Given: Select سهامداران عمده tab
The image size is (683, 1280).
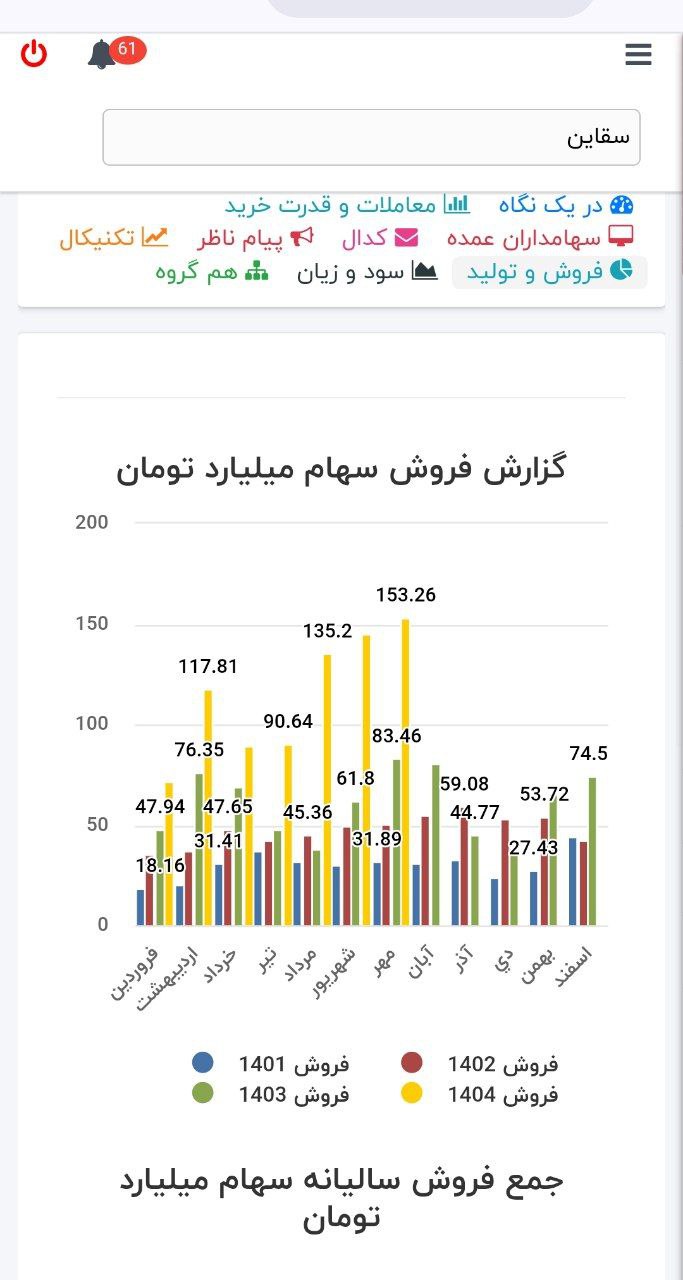Looking at the screenshot, I should click(540, 238).
